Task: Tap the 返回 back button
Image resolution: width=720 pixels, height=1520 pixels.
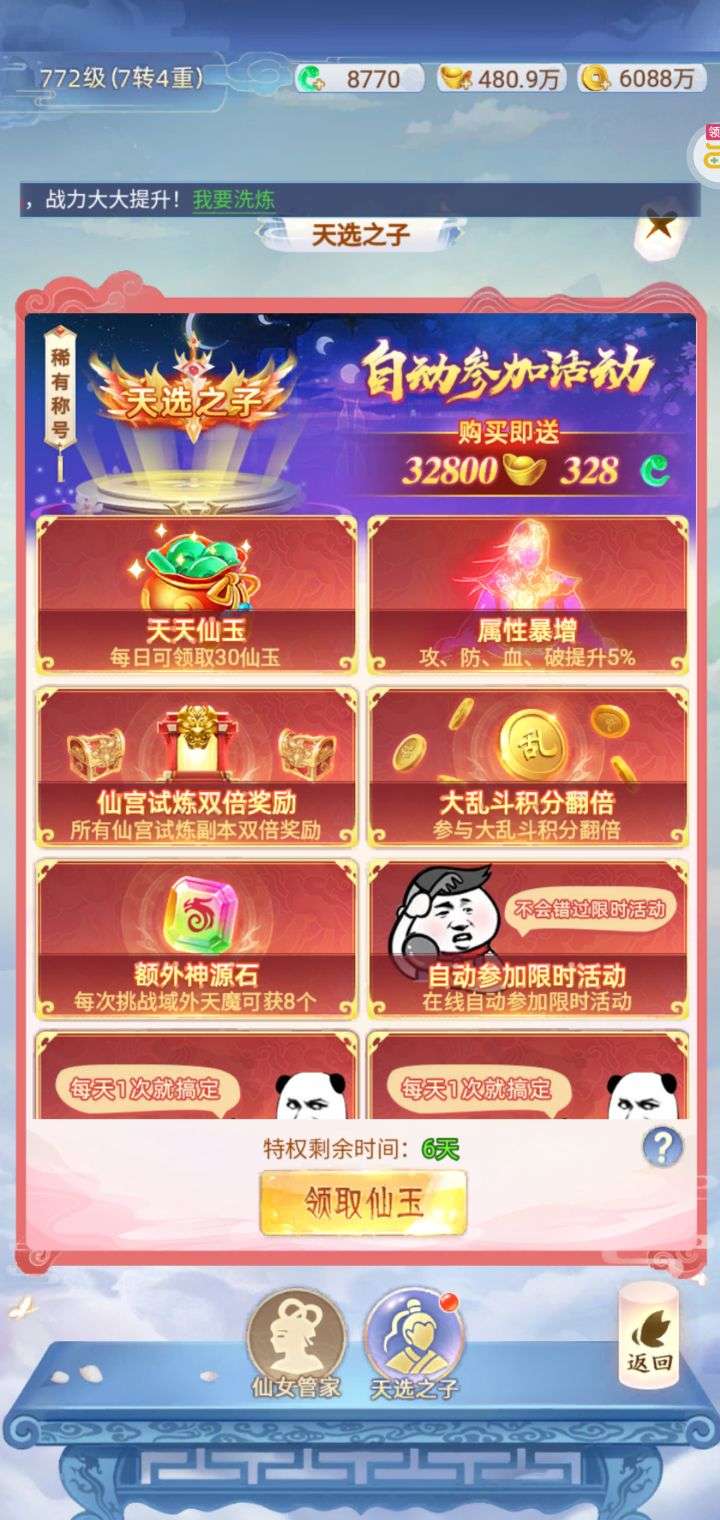Action: (648, 1337)
